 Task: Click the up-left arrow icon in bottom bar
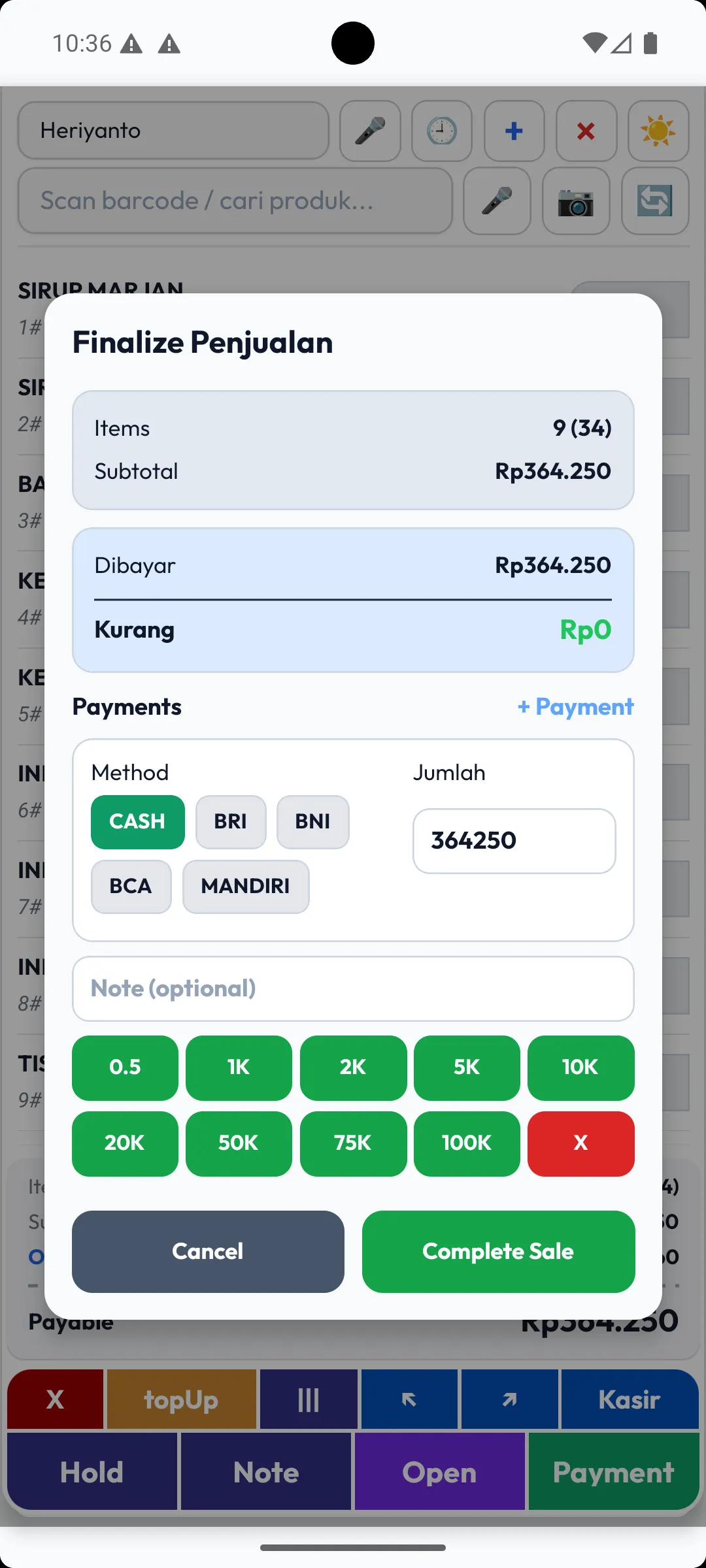pos(409,1399)
